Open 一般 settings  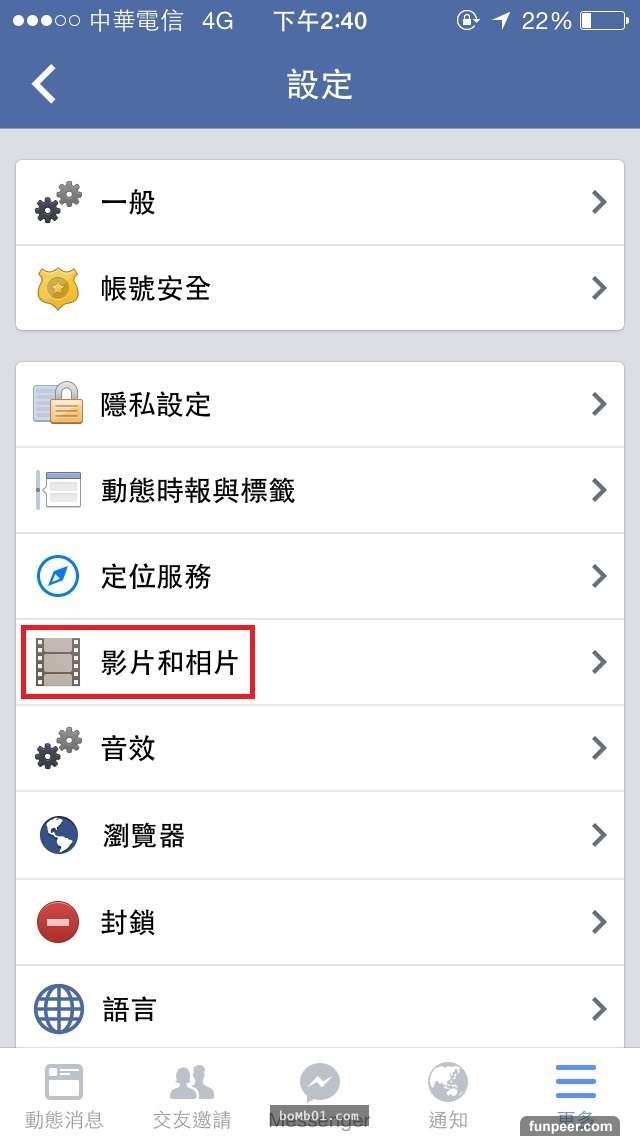pos(320,203)
